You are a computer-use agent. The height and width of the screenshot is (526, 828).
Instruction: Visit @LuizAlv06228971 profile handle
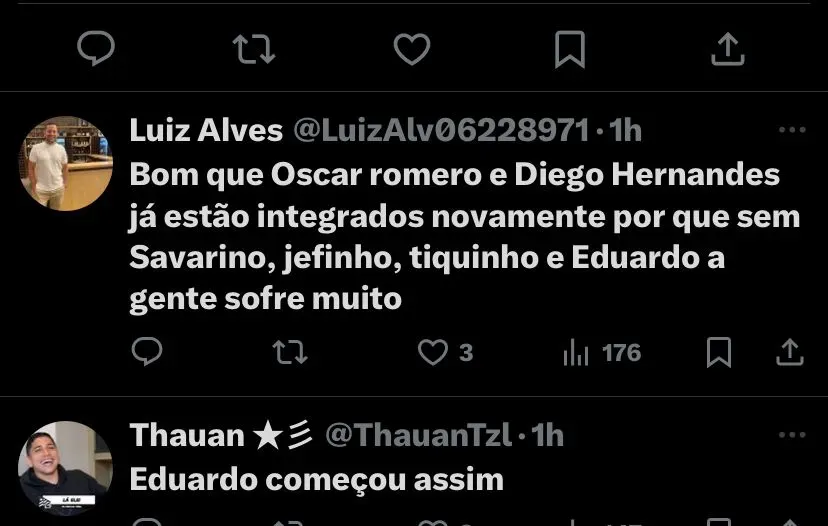point(440,130)
